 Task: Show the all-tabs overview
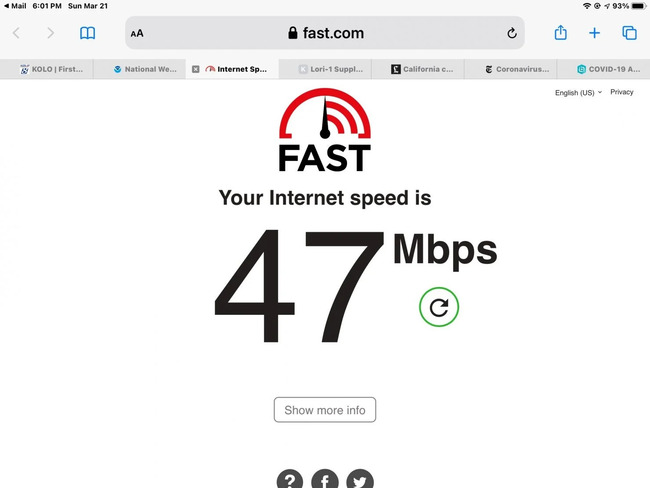[629, 33]
